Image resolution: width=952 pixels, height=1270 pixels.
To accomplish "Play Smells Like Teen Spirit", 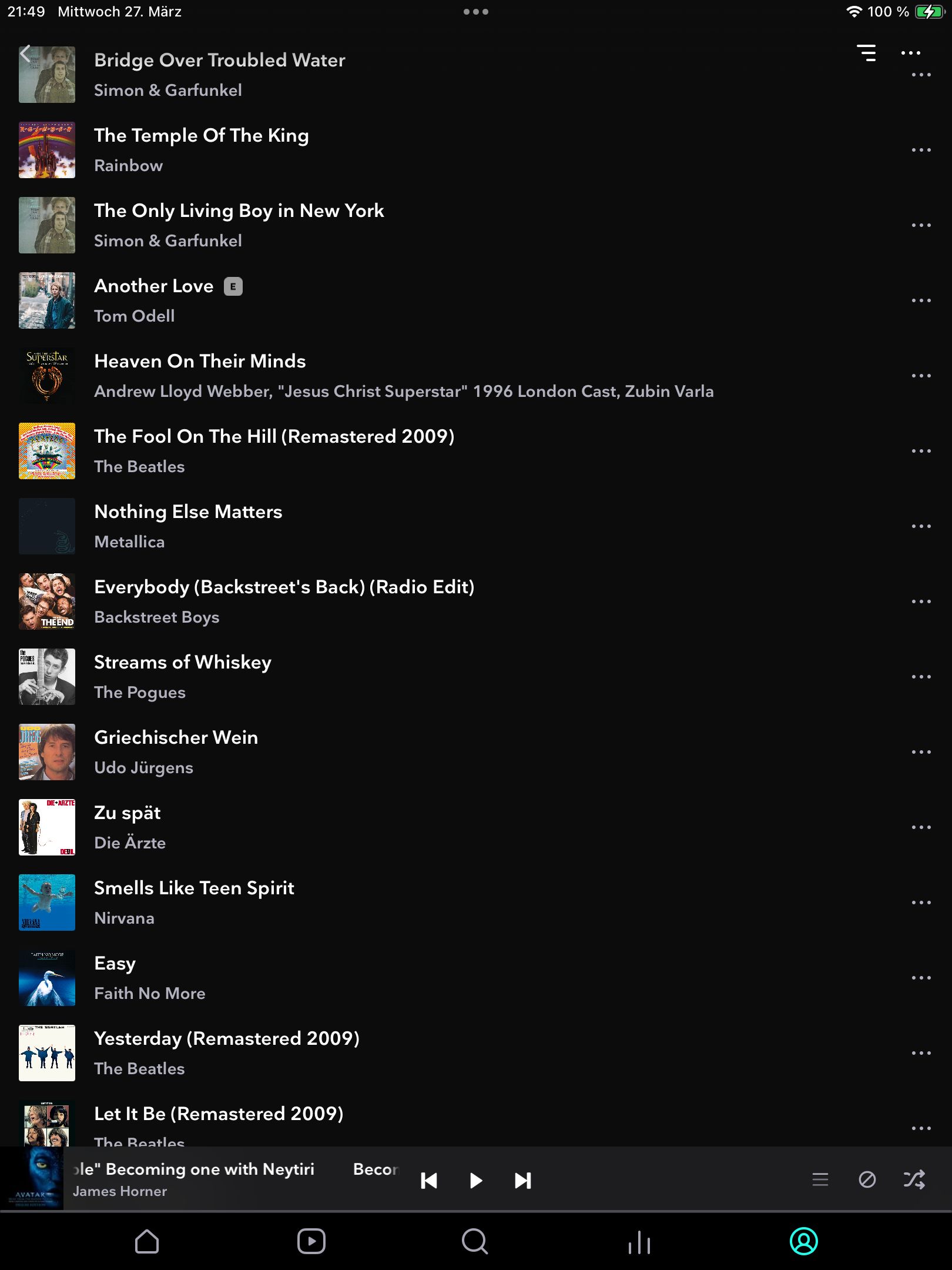I will (194, 888).
